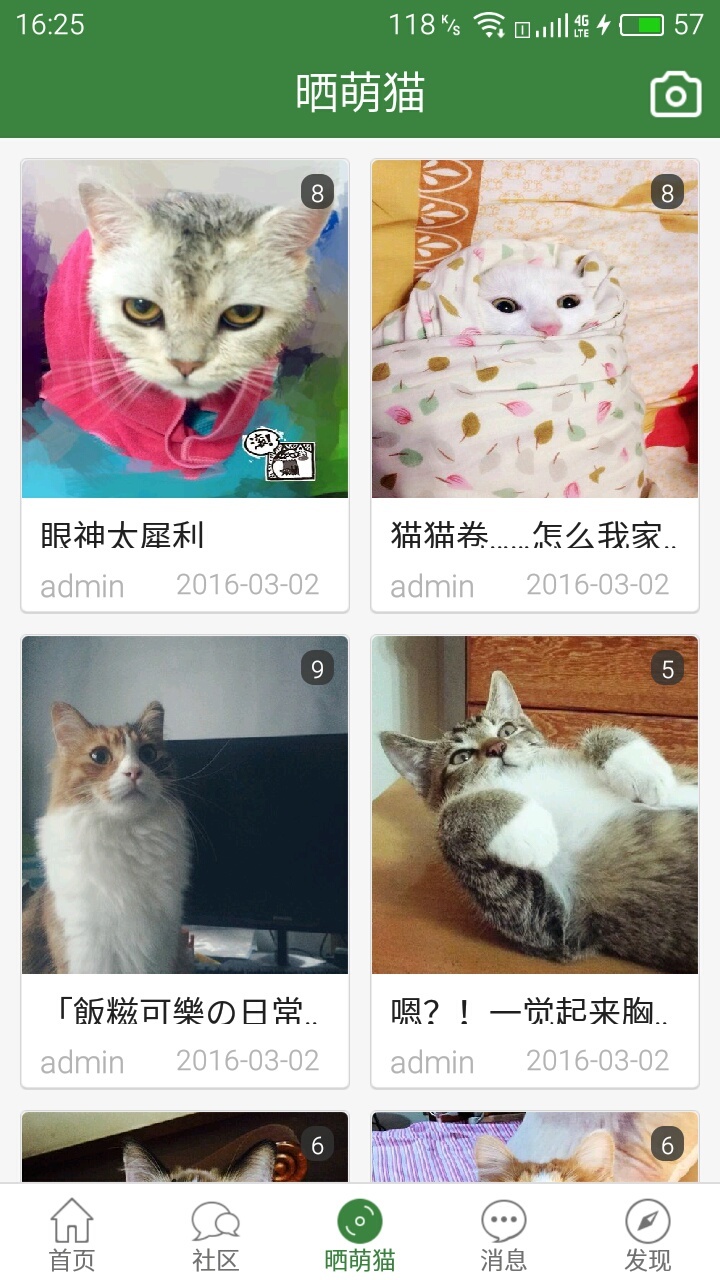
Task: Go to the 首页 home tab
Action: (72, 1232)
